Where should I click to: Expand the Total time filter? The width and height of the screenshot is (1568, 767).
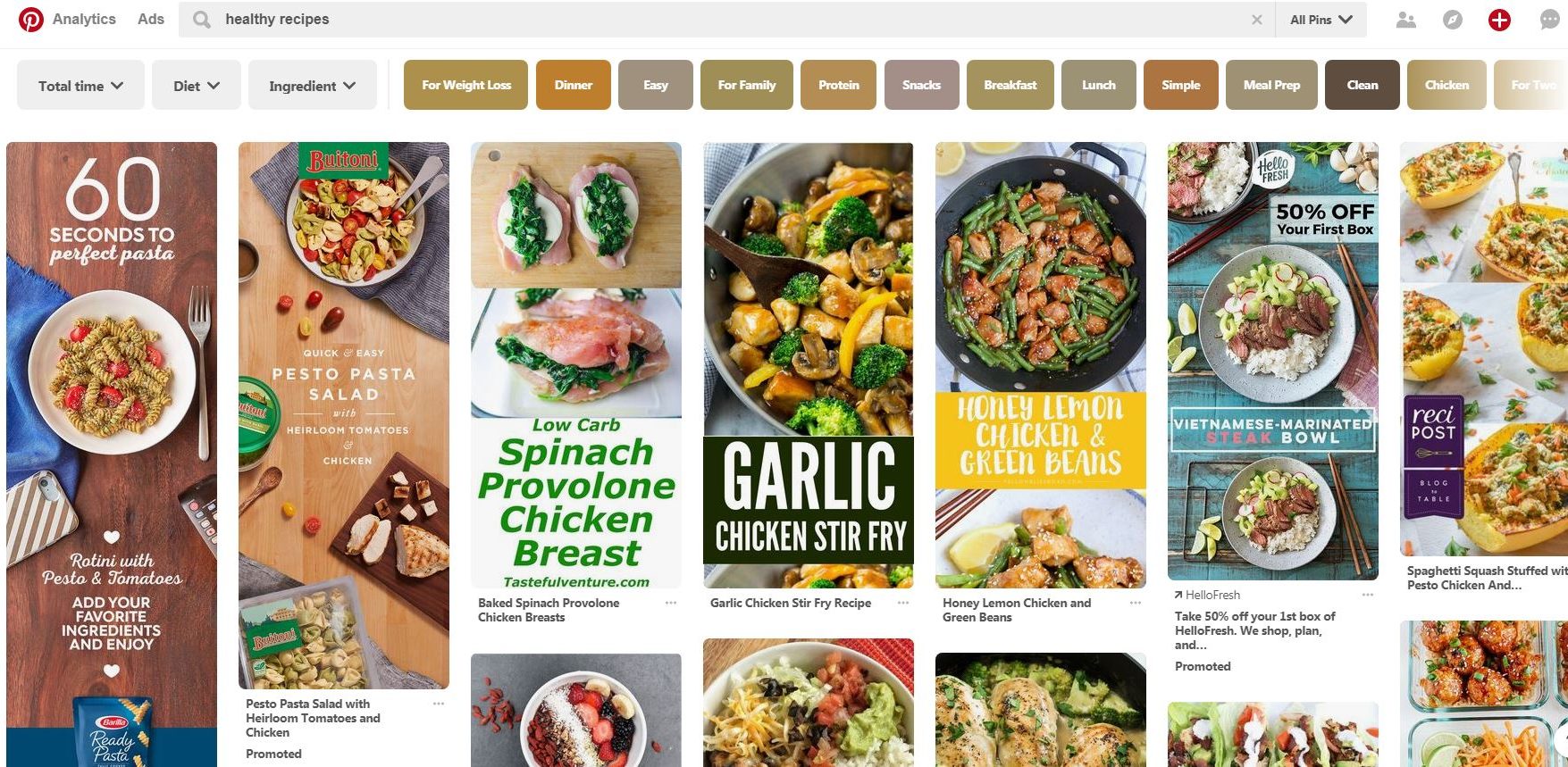[x=80, y=86]
